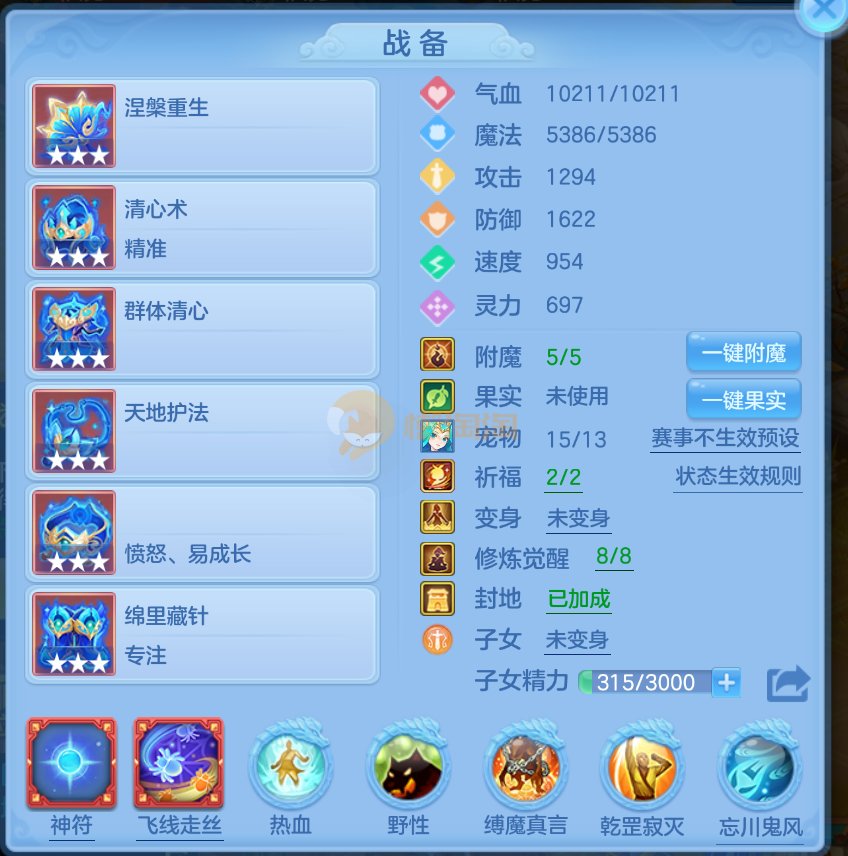
Task: Select the 群体清心 equipment card
Action: pos(203,330)
